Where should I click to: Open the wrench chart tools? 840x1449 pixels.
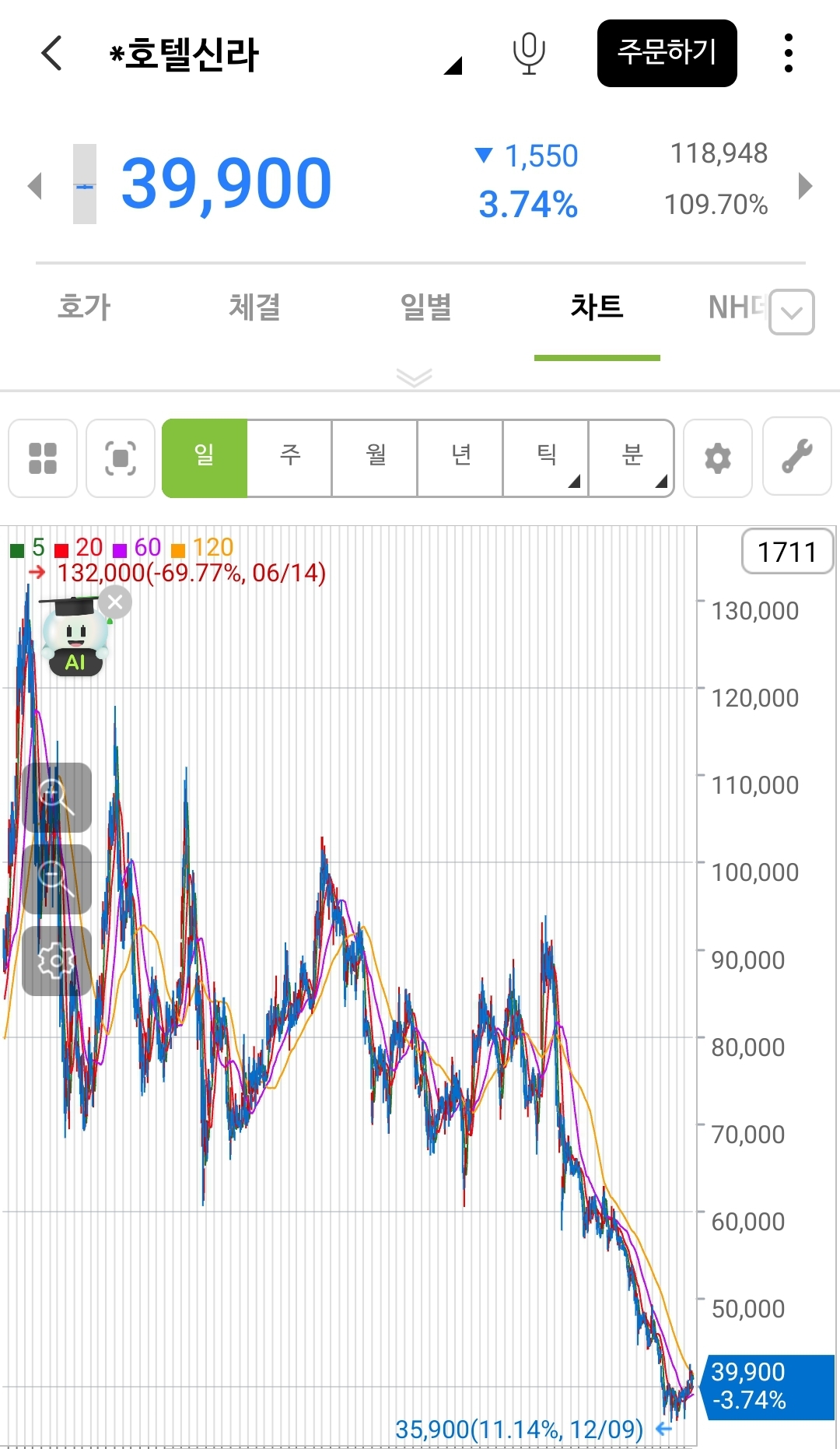click(x=797, y=457)
